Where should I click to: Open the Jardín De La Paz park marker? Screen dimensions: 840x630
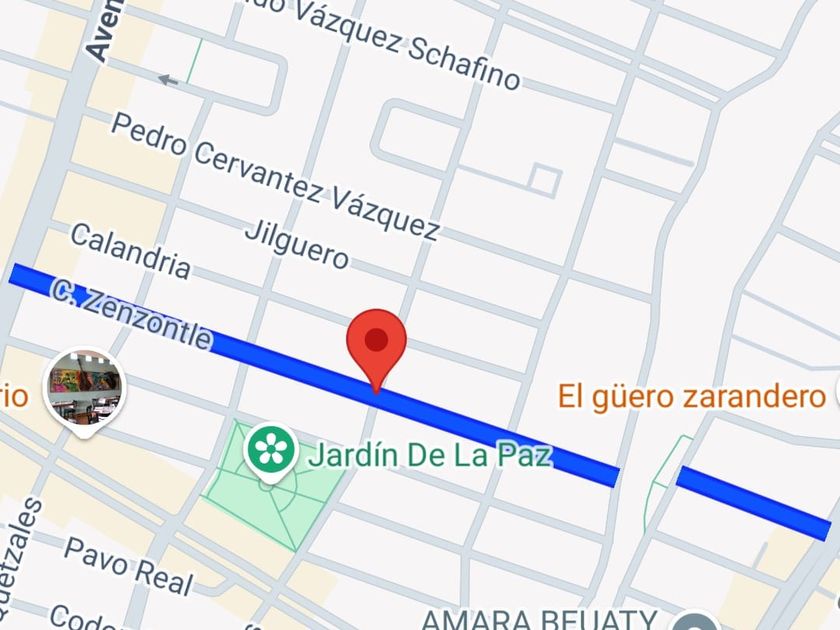tap(271, 449)
